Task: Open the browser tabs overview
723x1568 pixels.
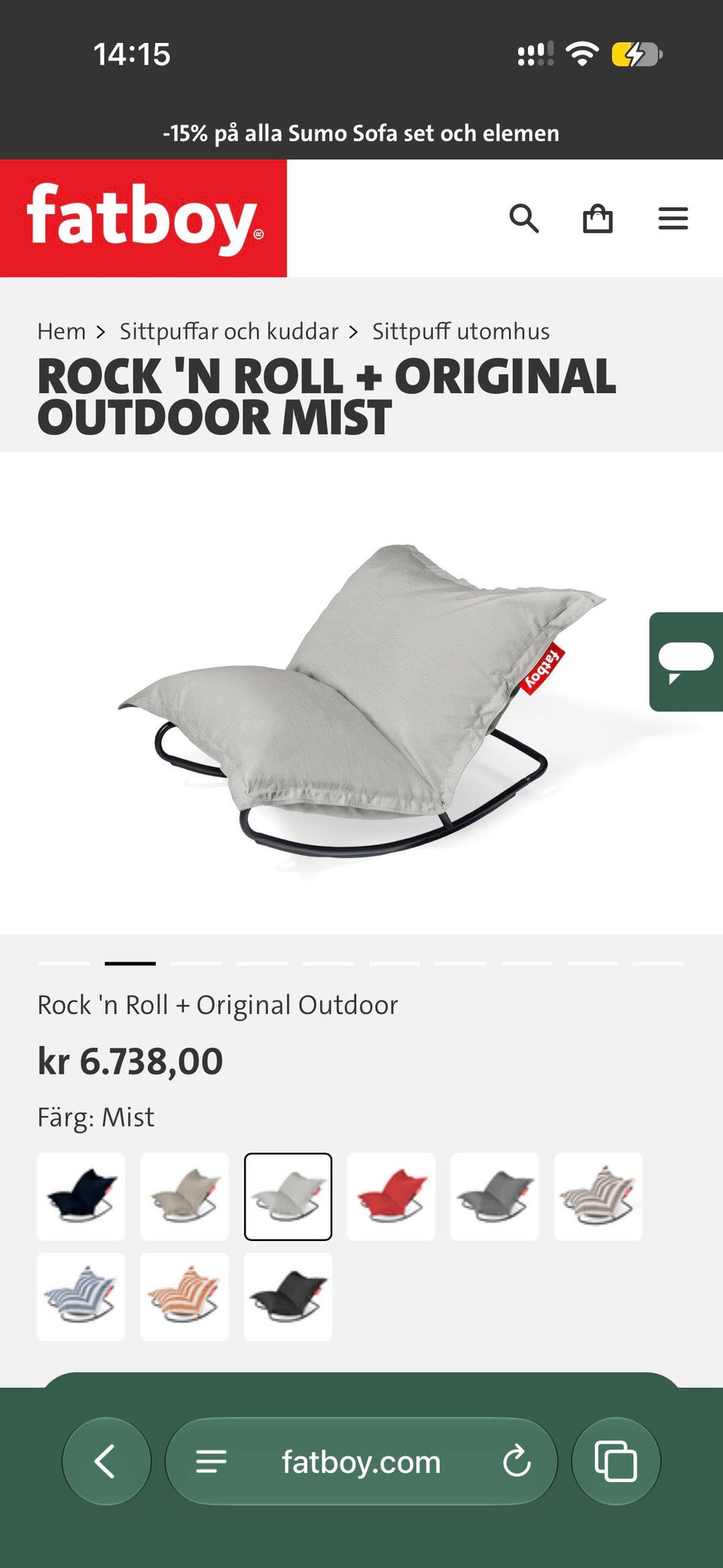Action: pyautogui.click(x=616, y=1461)
